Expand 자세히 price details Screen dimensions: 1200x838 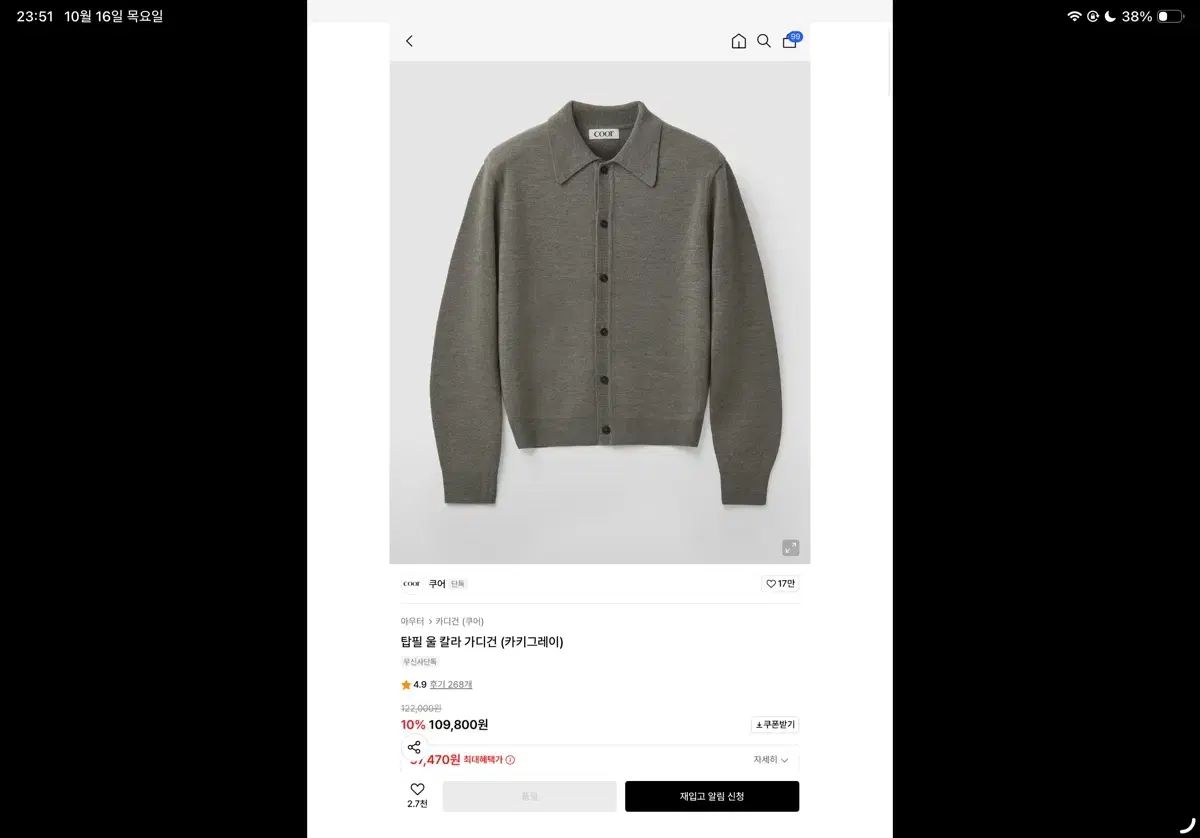point(770,760)
